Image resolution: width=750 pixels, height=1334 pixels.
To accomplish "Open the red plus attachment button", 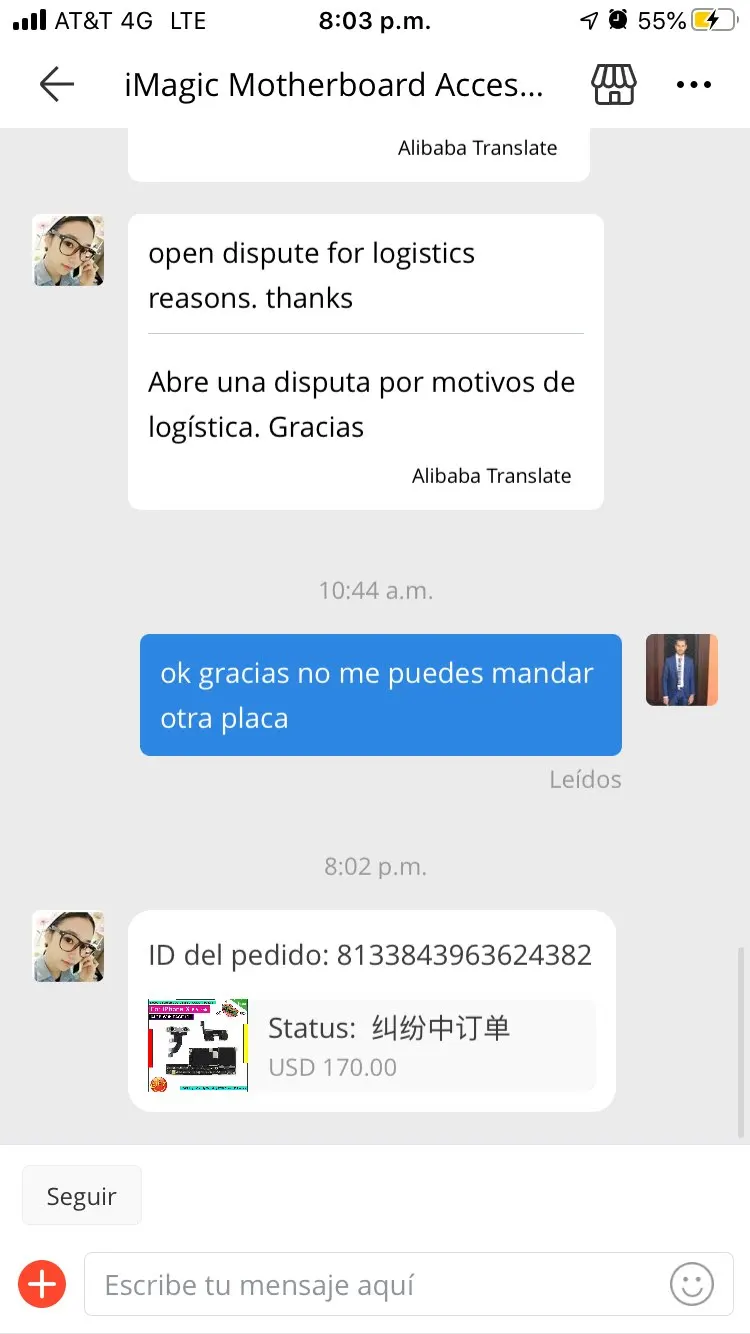I will pyautogui.click(x=42, y=1284).
